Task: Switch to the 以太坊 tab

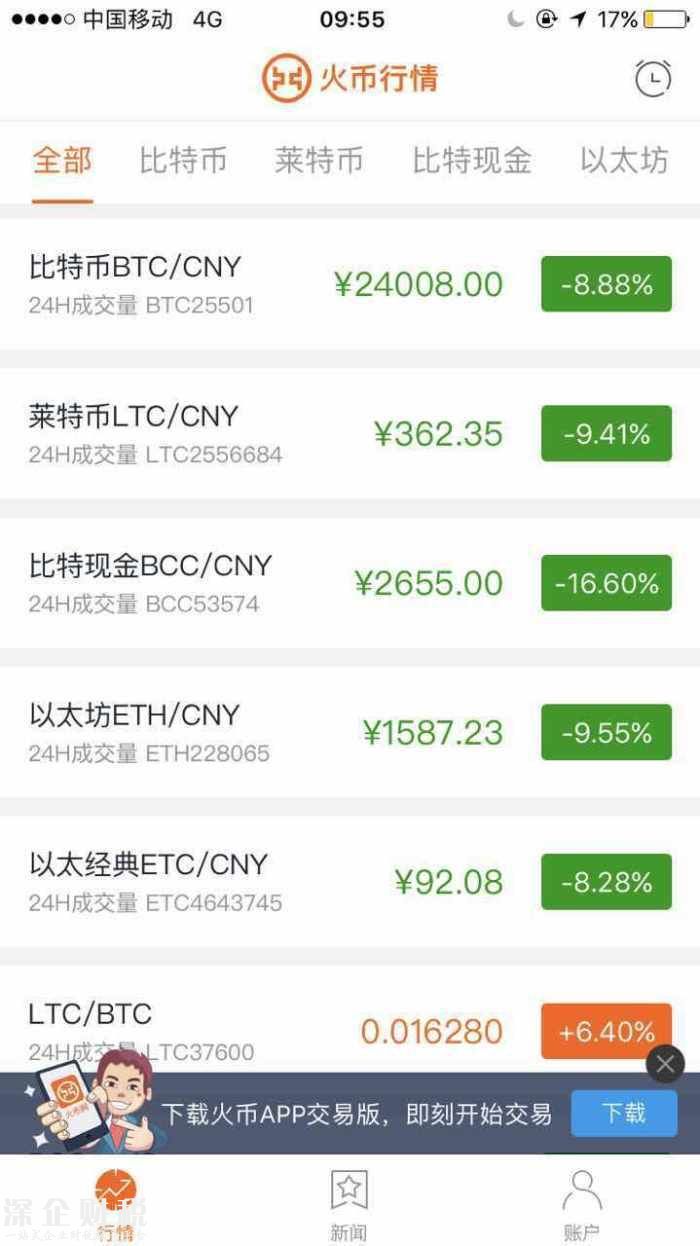Action: pos(624,160)
